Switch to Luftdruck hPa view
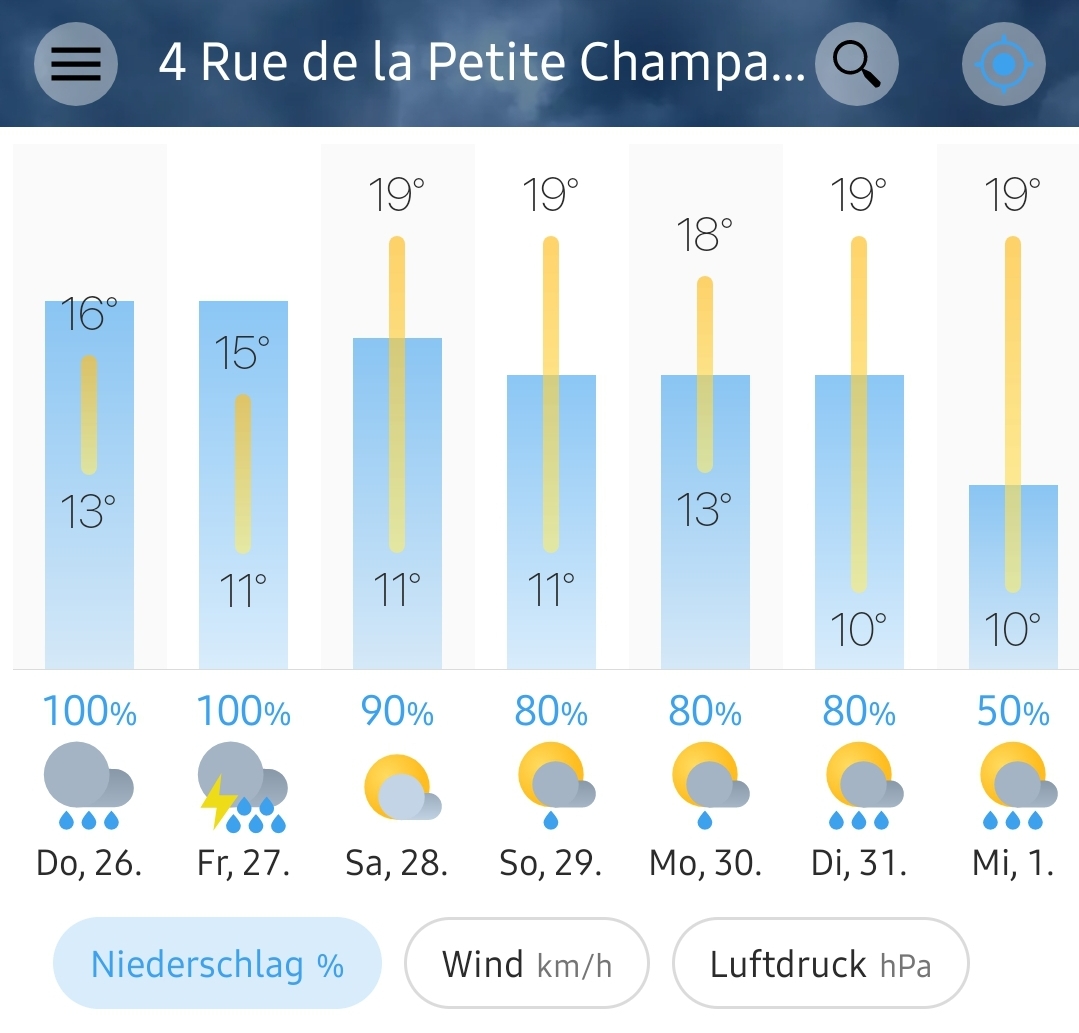The height and width of the screenshot is (1033, 1079). click(x=821, y=964)
